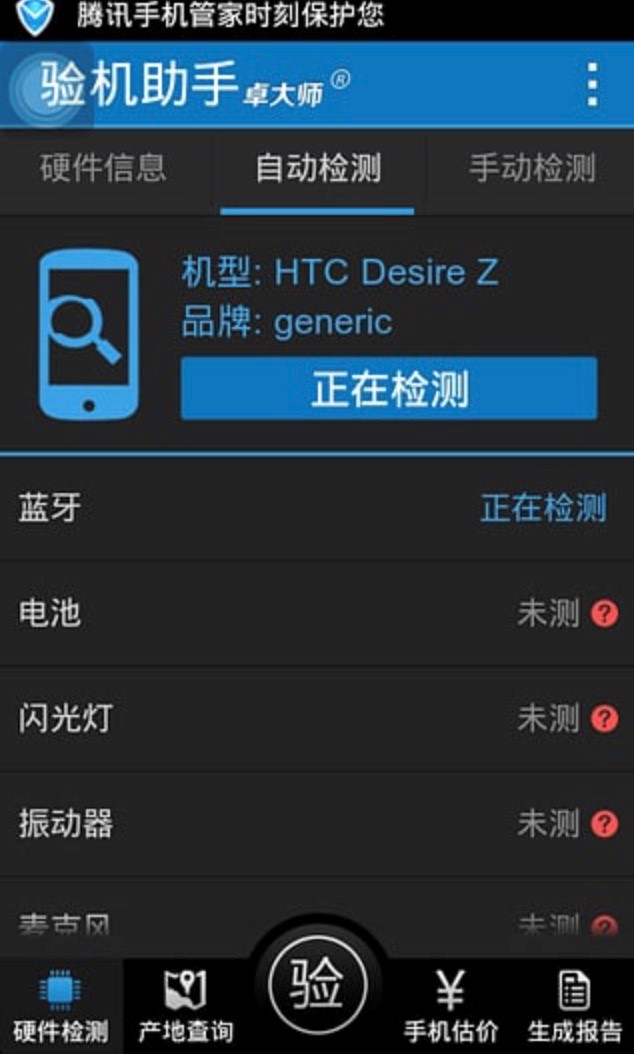Tap the 正在检测 button
This screenshot has height=1054, width=634.
click(389, 389)
